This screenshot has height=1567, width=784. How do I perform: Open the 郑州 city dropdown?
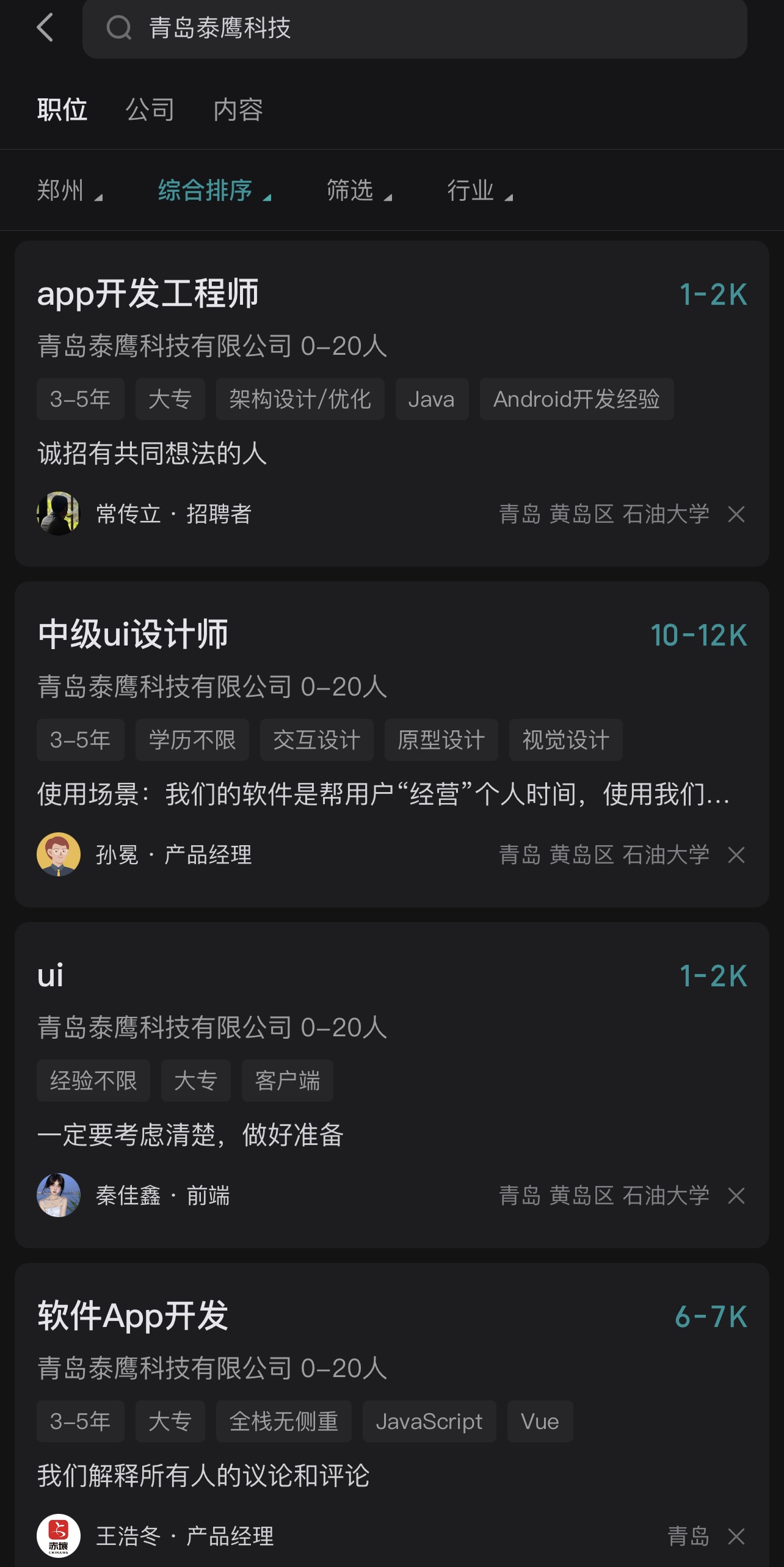(69, 191)
